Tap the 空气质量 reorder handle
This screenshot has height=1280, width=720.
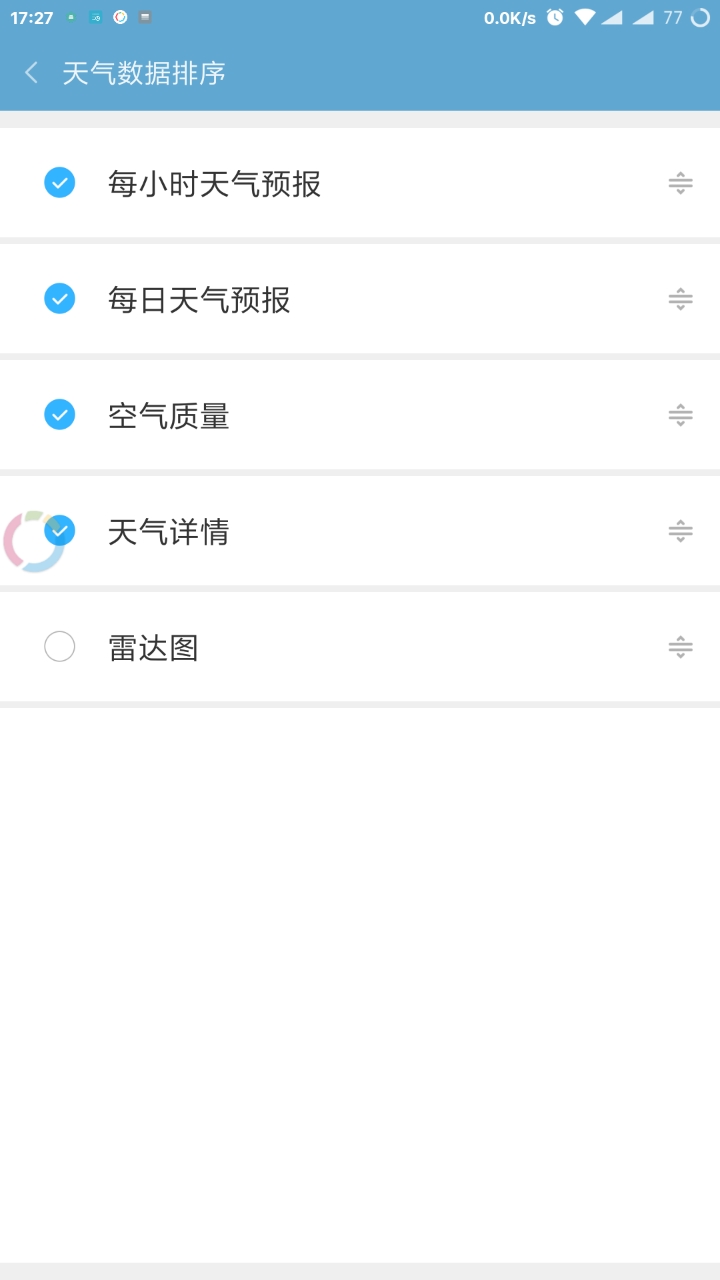coord(680,415)
